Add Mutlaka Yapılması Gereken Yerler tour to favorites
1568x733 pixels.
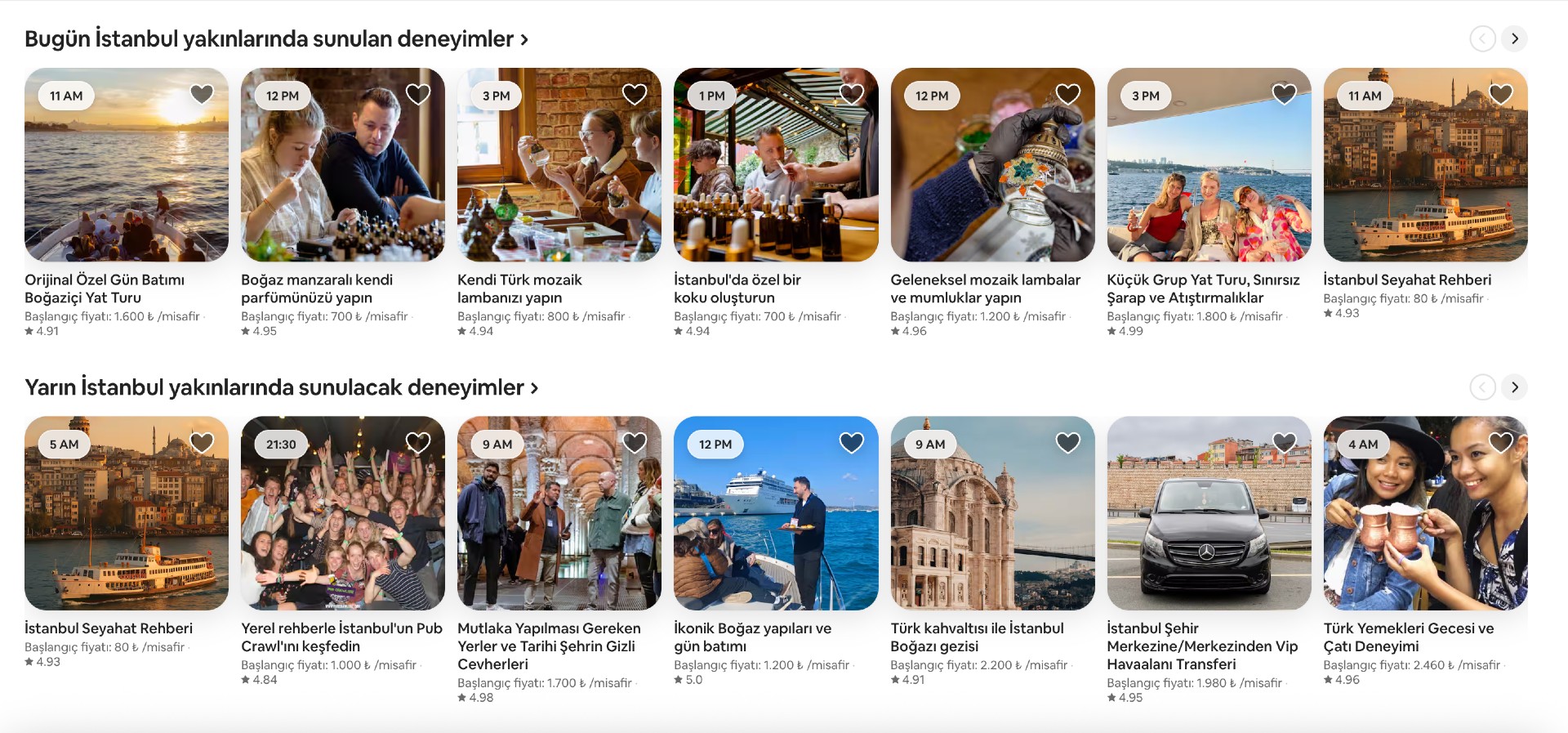pyautogui.click(x=635, y=443)
